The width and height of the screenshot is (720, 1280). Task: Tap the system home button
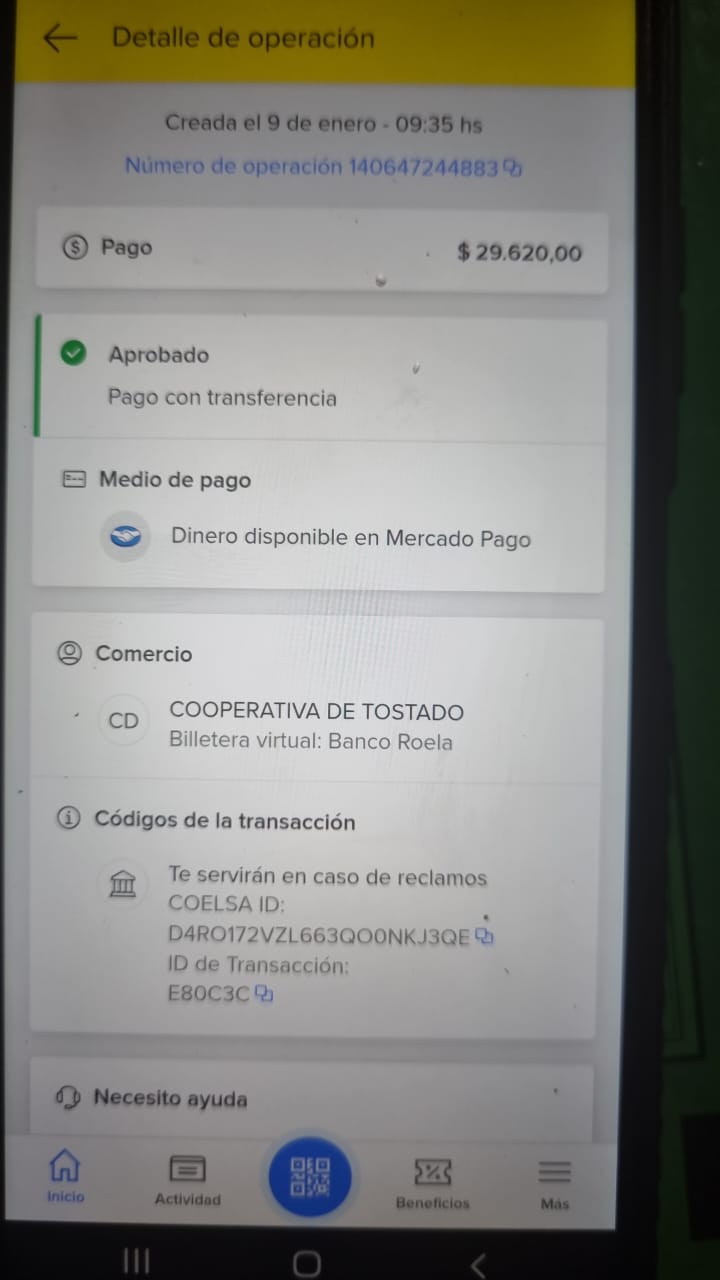(307, 1263)
